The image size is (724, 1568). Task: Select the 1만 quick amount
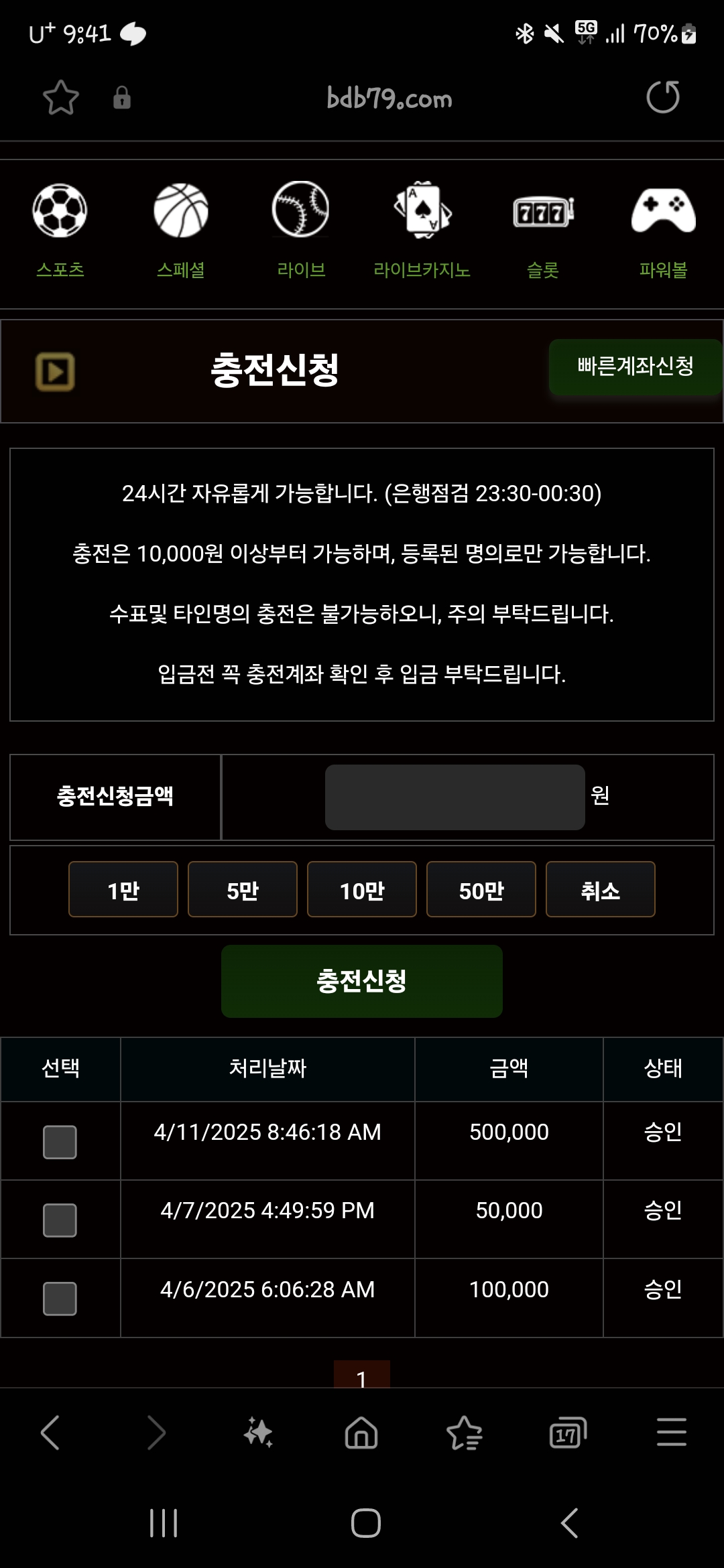click(x=123, y=889)
